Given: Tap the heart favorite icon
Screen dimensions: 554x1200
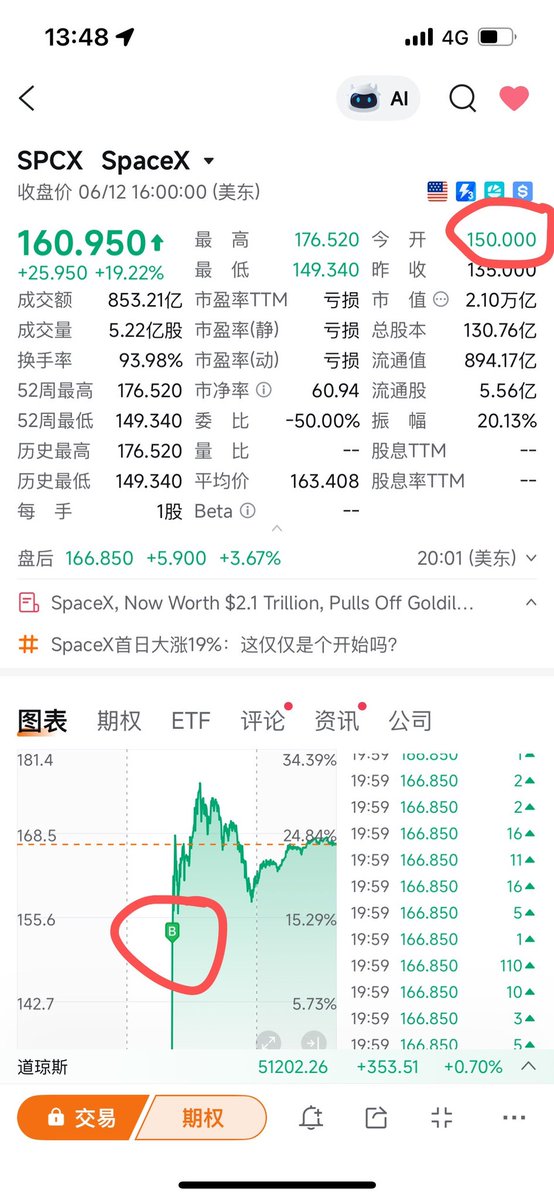Looking at the screenshot, I should click(514, 98).
